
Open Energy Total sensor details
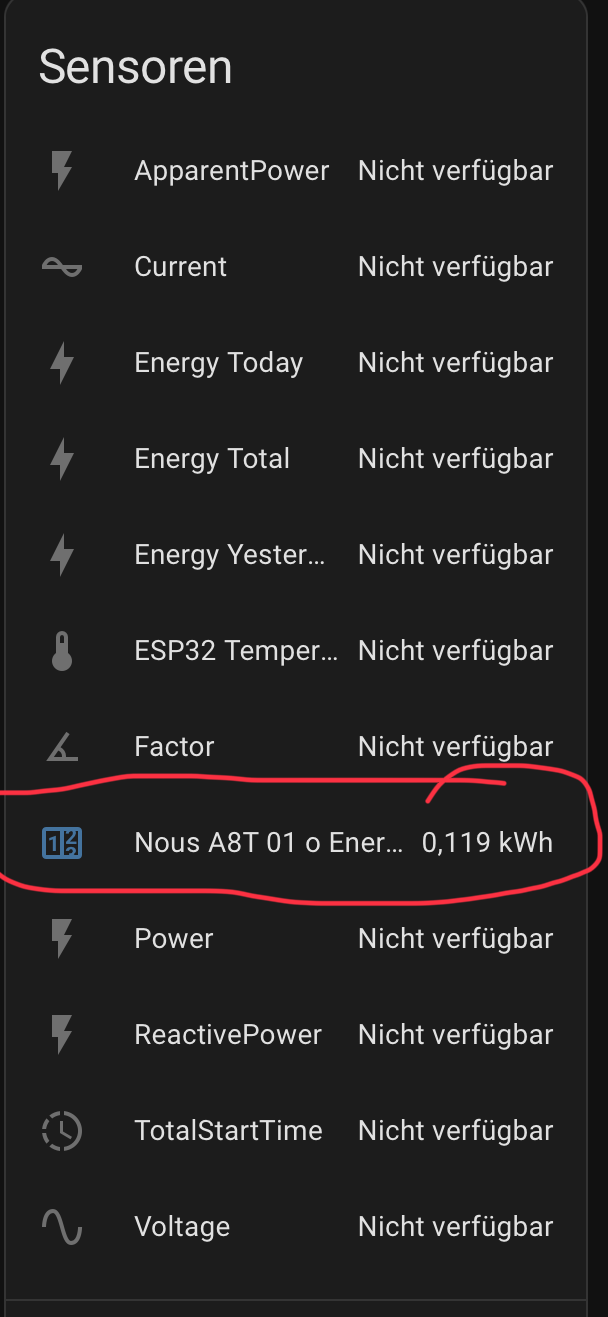296,459
